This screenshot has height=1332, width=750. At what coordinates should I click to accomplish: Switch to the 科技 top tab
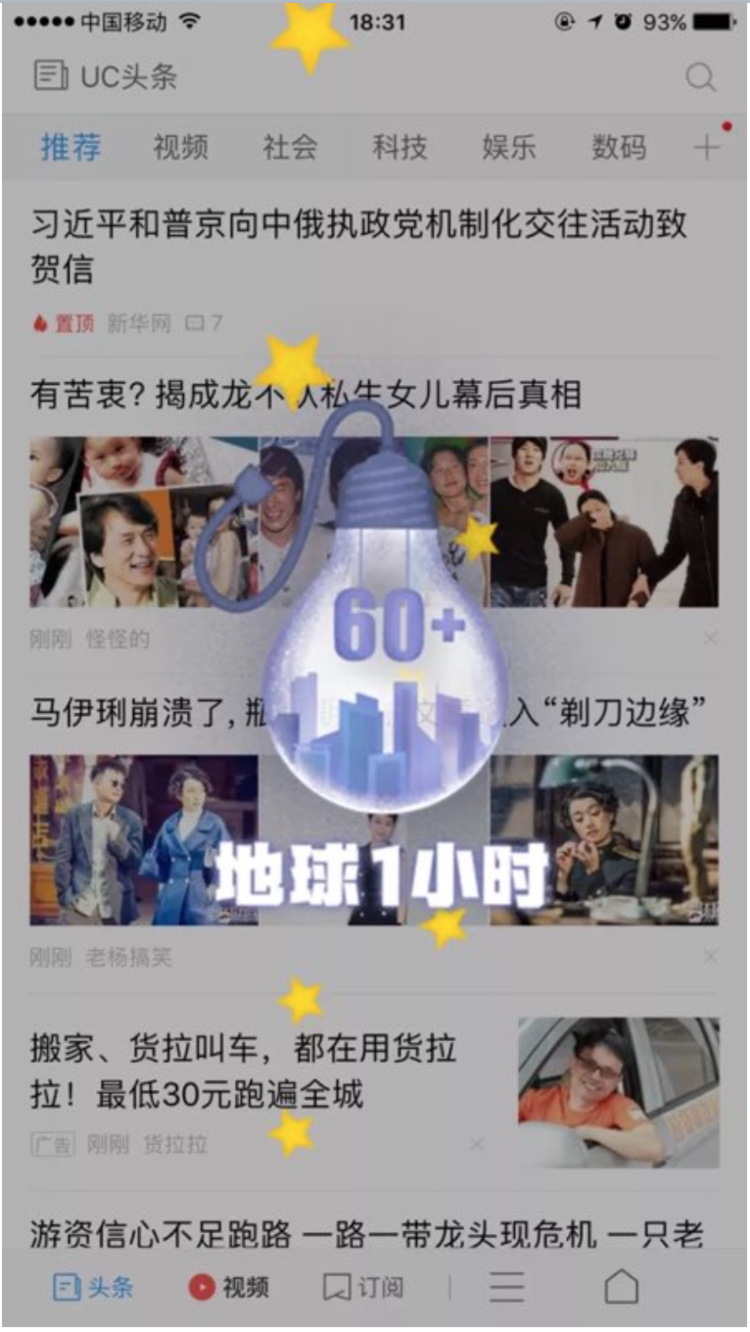click(x=399, y=148)
